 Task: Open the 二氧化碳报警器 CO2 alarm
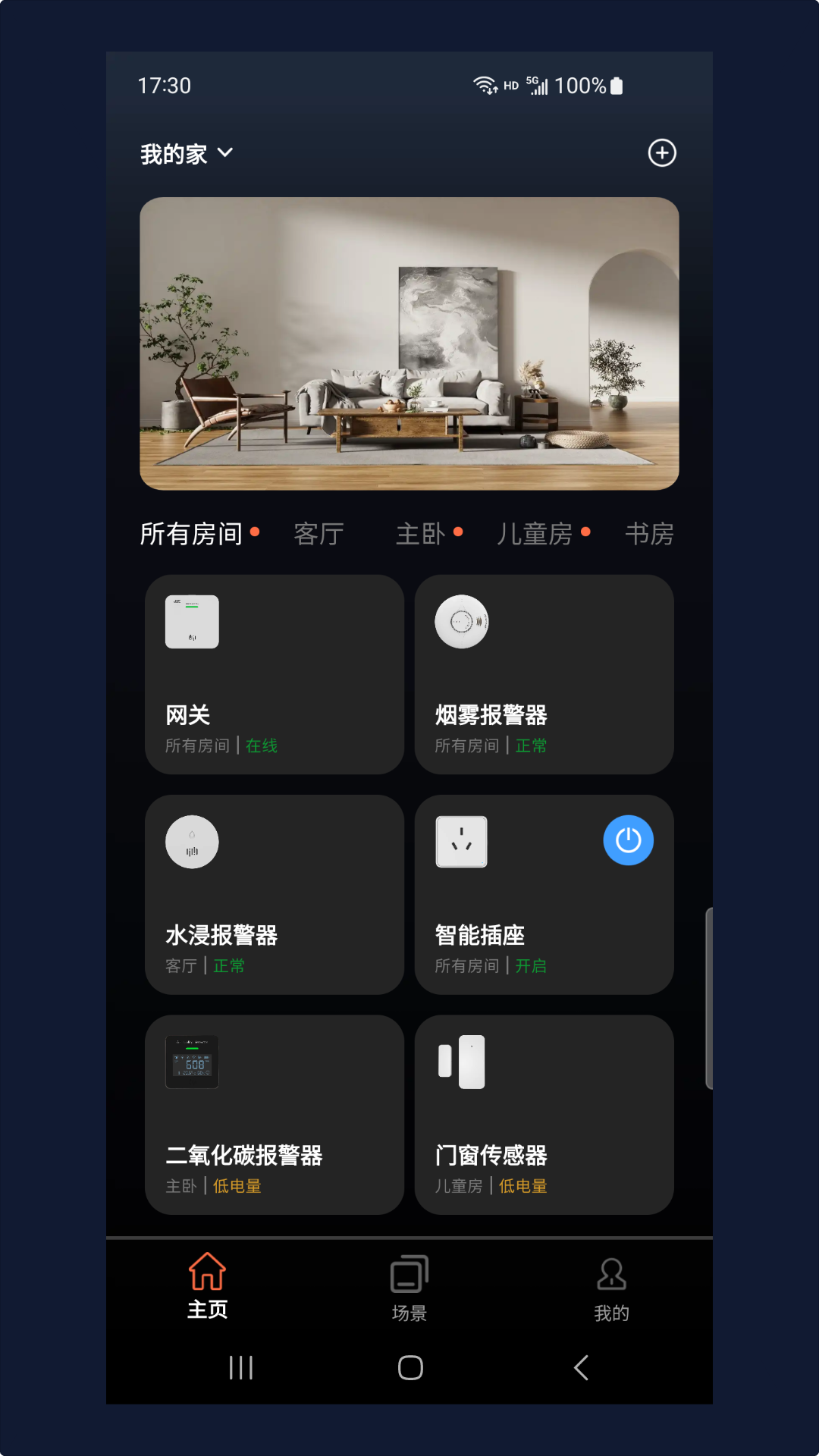pos(275,1115)
